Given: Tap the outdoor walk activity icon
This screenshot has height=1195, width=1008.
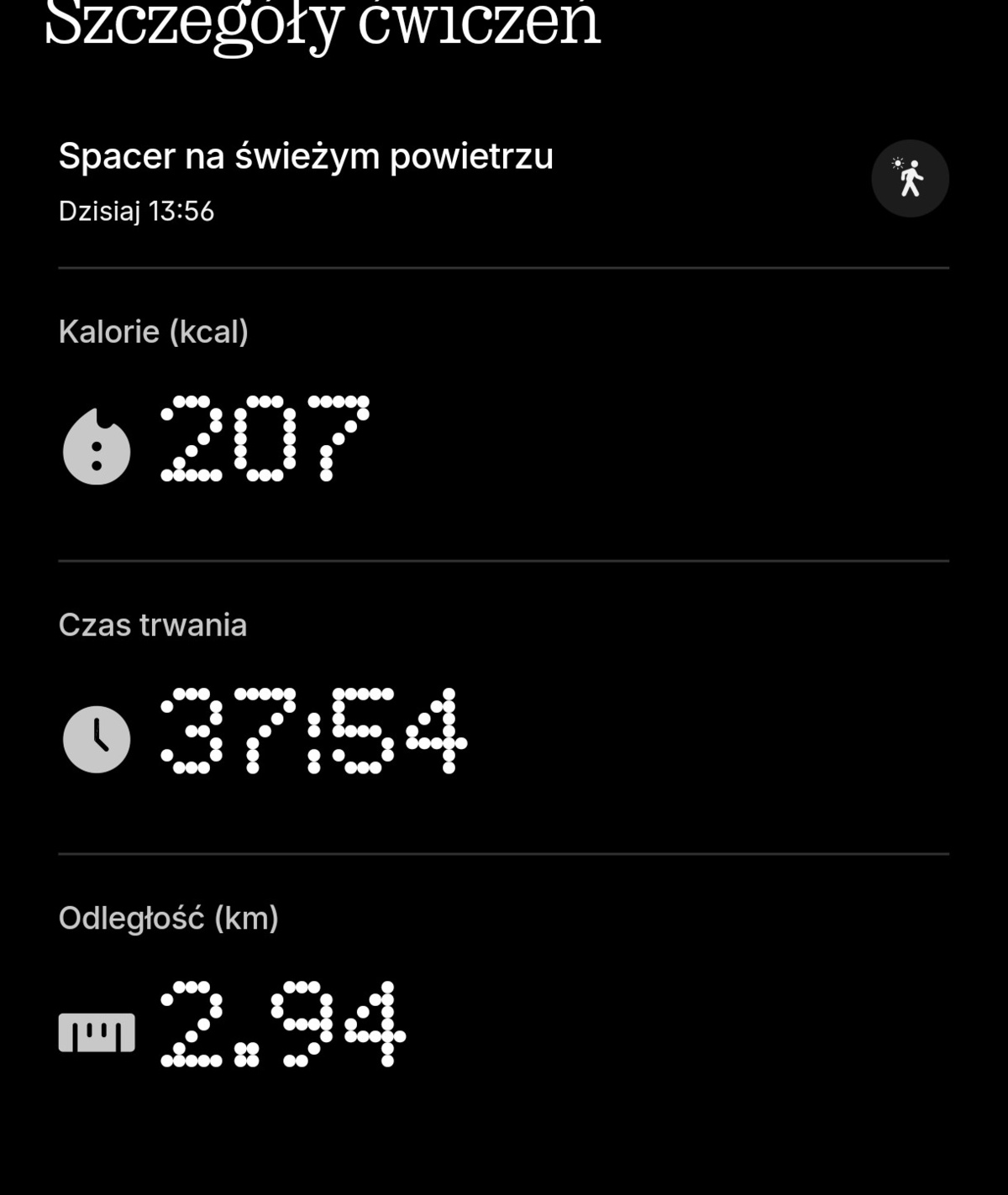Looking at the screenshot, I should coord(910,178).
